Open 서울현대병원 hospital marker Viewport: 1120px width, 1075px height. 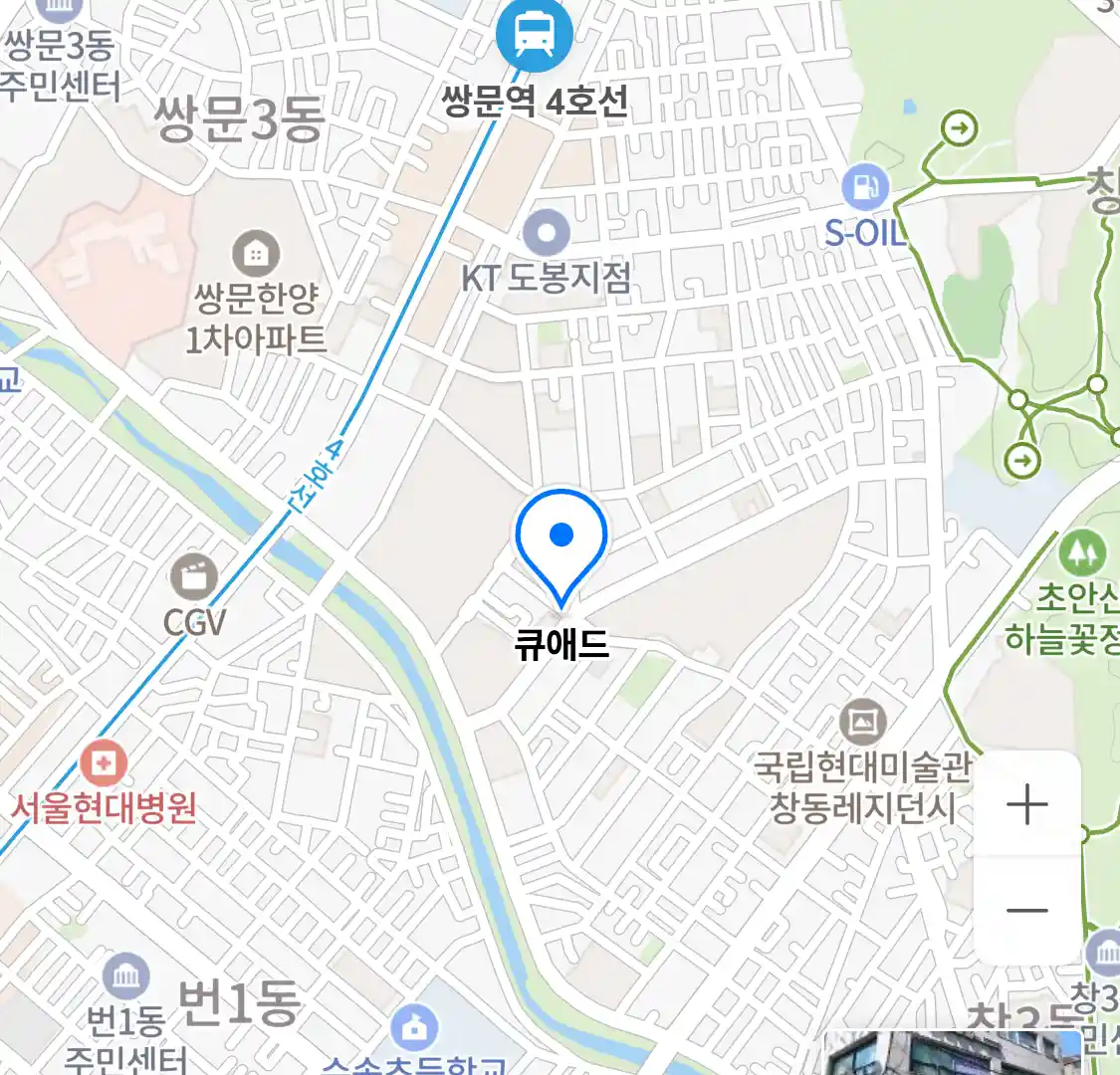[x=104, y=764]
